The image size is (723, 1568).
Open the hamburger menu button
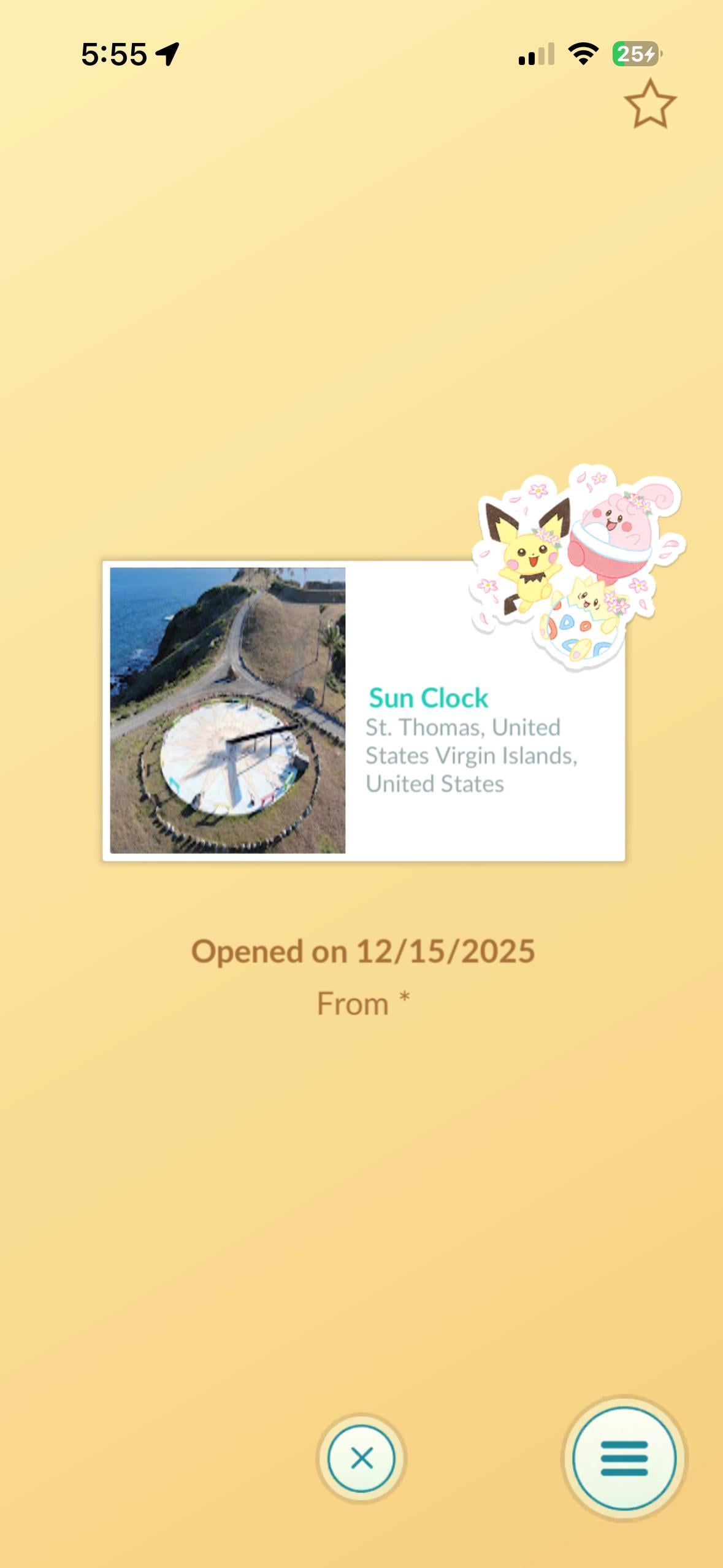[x=624, y=1458]
